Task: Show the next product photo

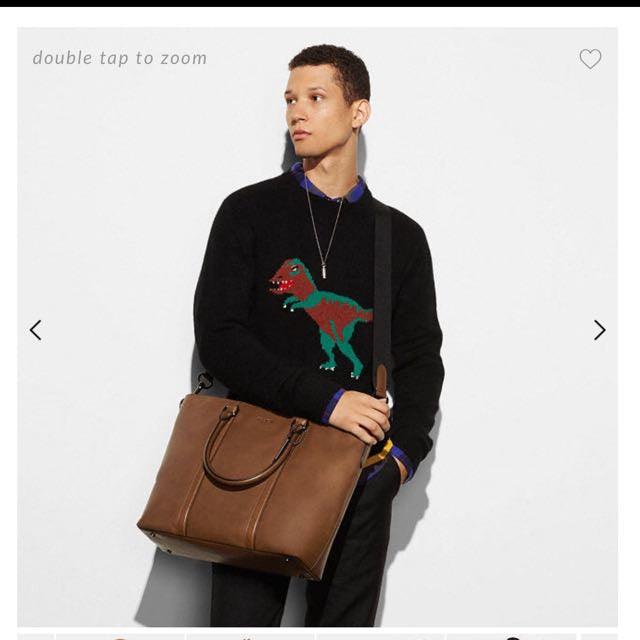Action: [x=599, y=330]
